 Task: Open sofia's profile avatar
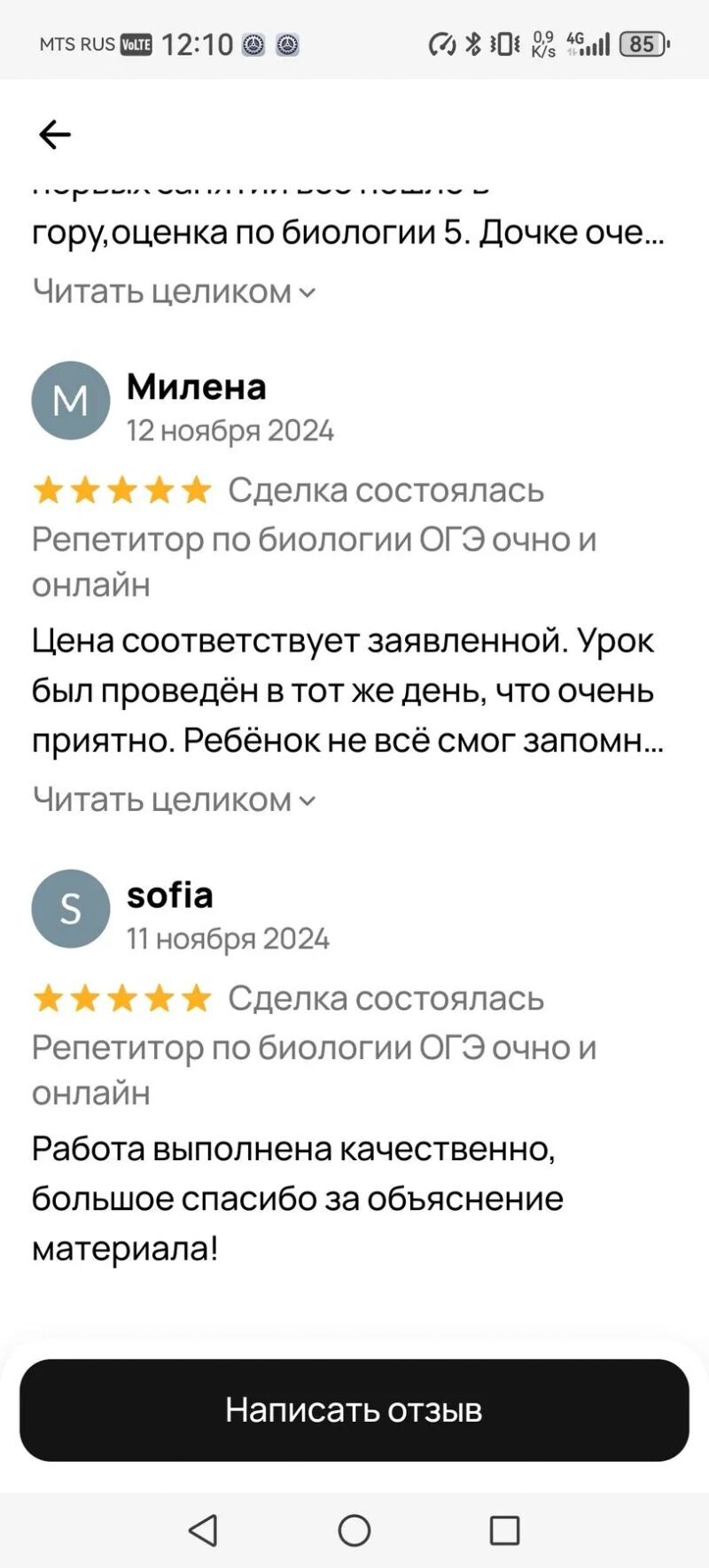click(x=71, y=909)
